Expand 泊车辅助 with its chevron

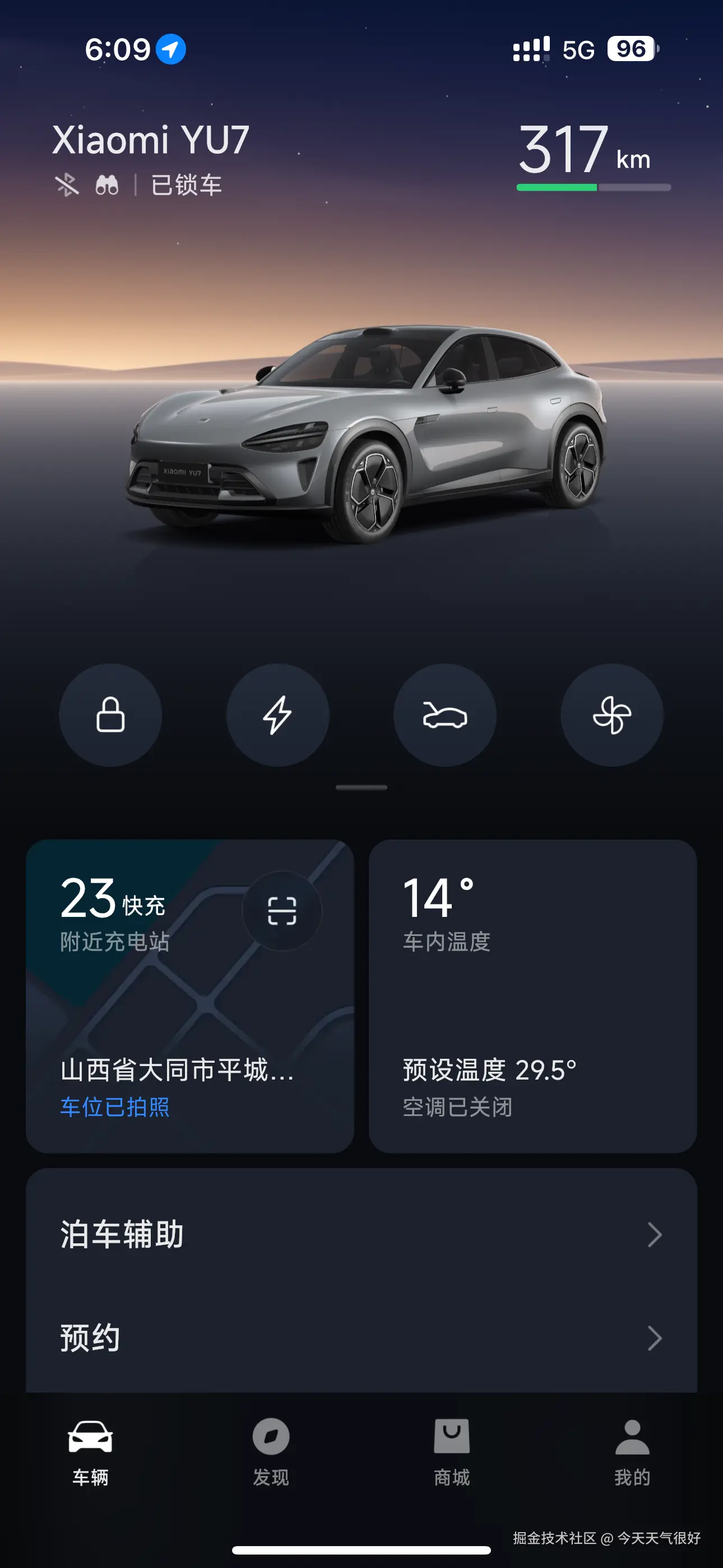(x=654, y=1235)
